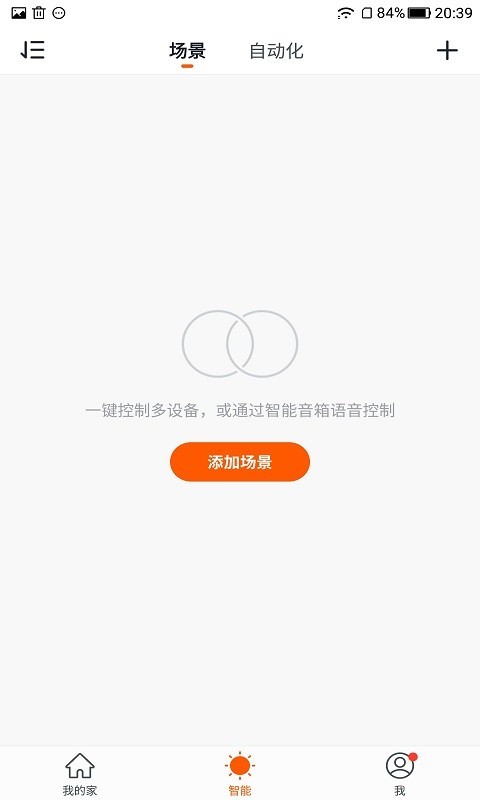Go to 我的家 in bottom navigation
This screenshot has height=800, width=480.
80,774
